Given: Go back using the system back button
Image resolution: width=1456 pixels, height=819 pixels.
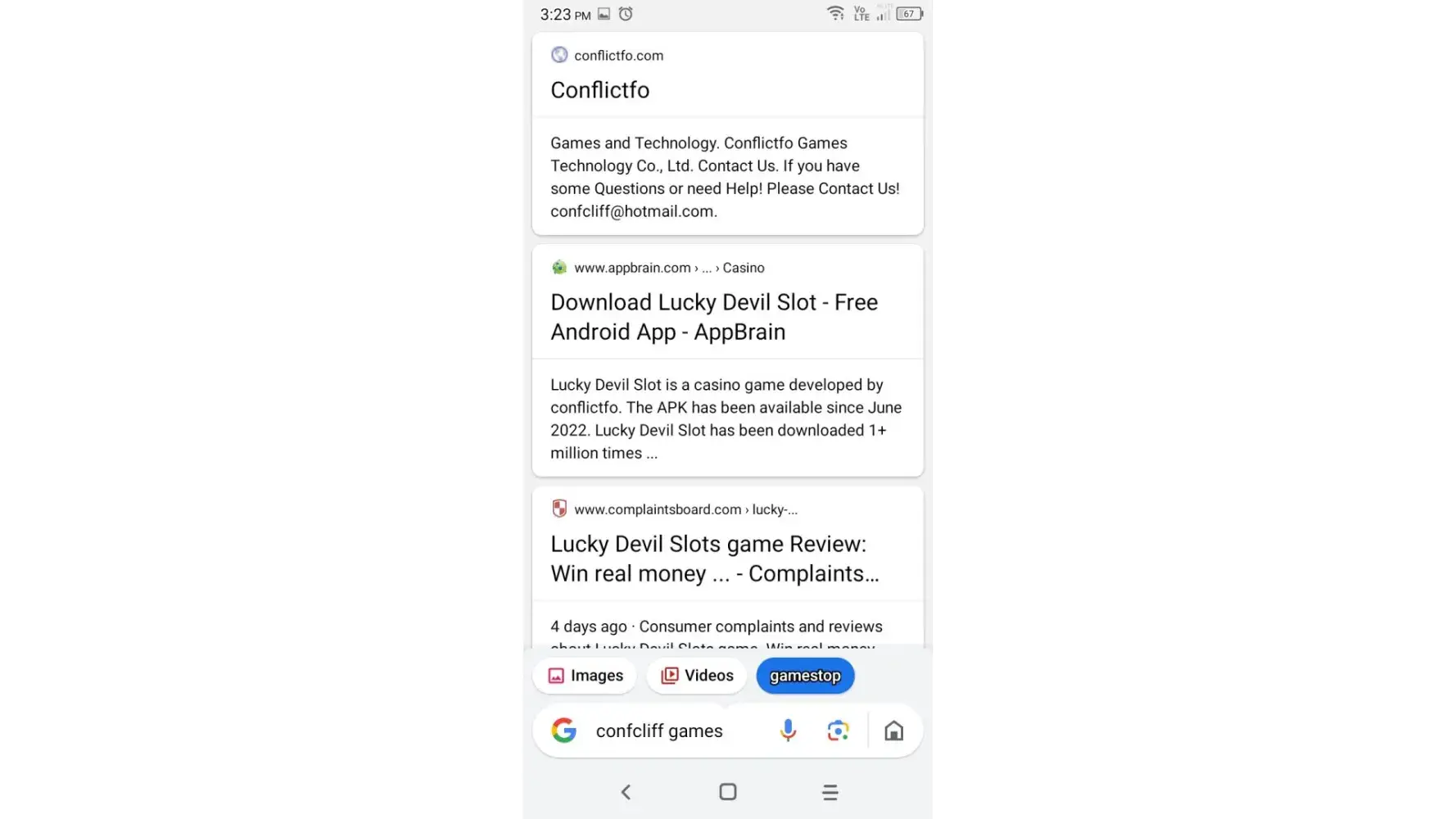Looking at the screenshot, I should 626,792.
